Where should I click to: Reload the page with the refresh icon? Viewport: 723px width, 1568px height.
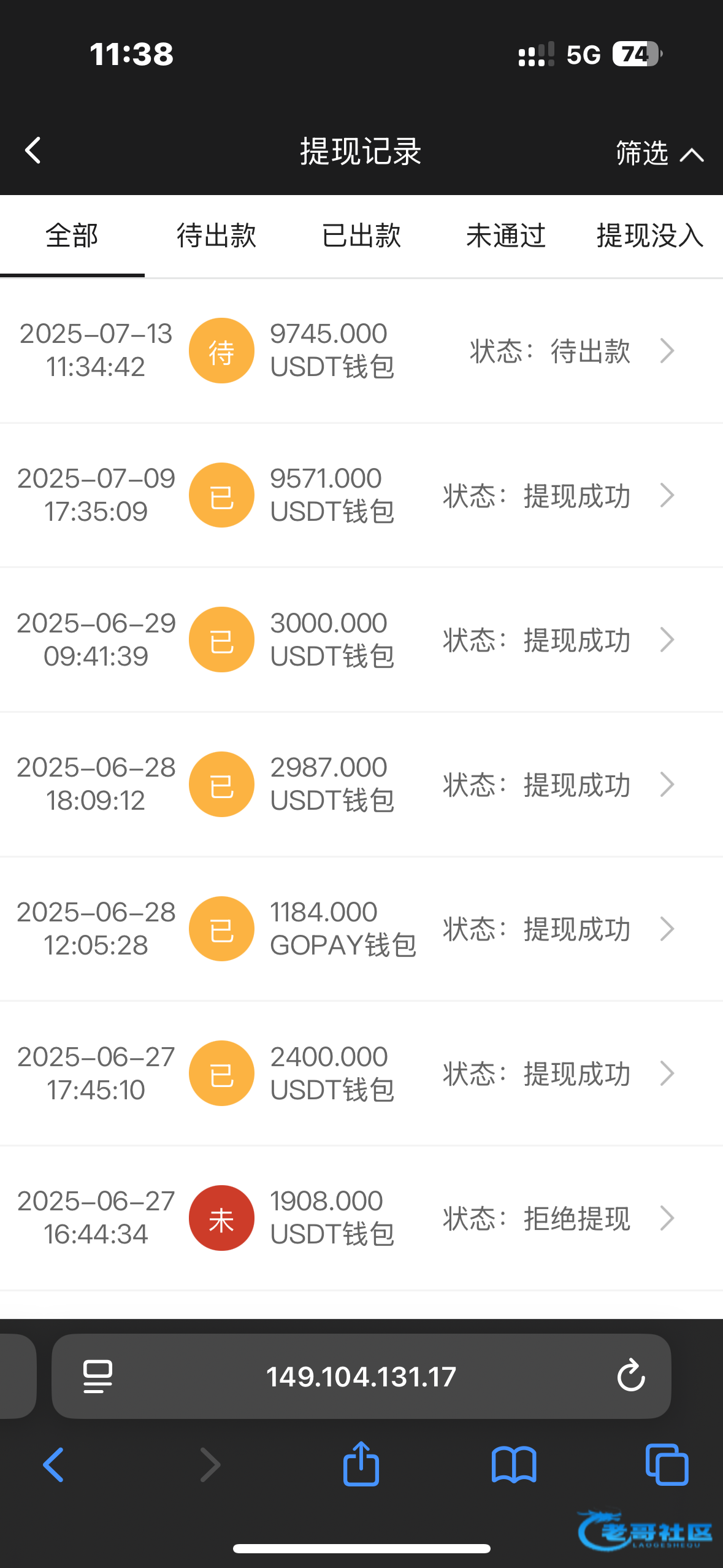(631, 1376)
